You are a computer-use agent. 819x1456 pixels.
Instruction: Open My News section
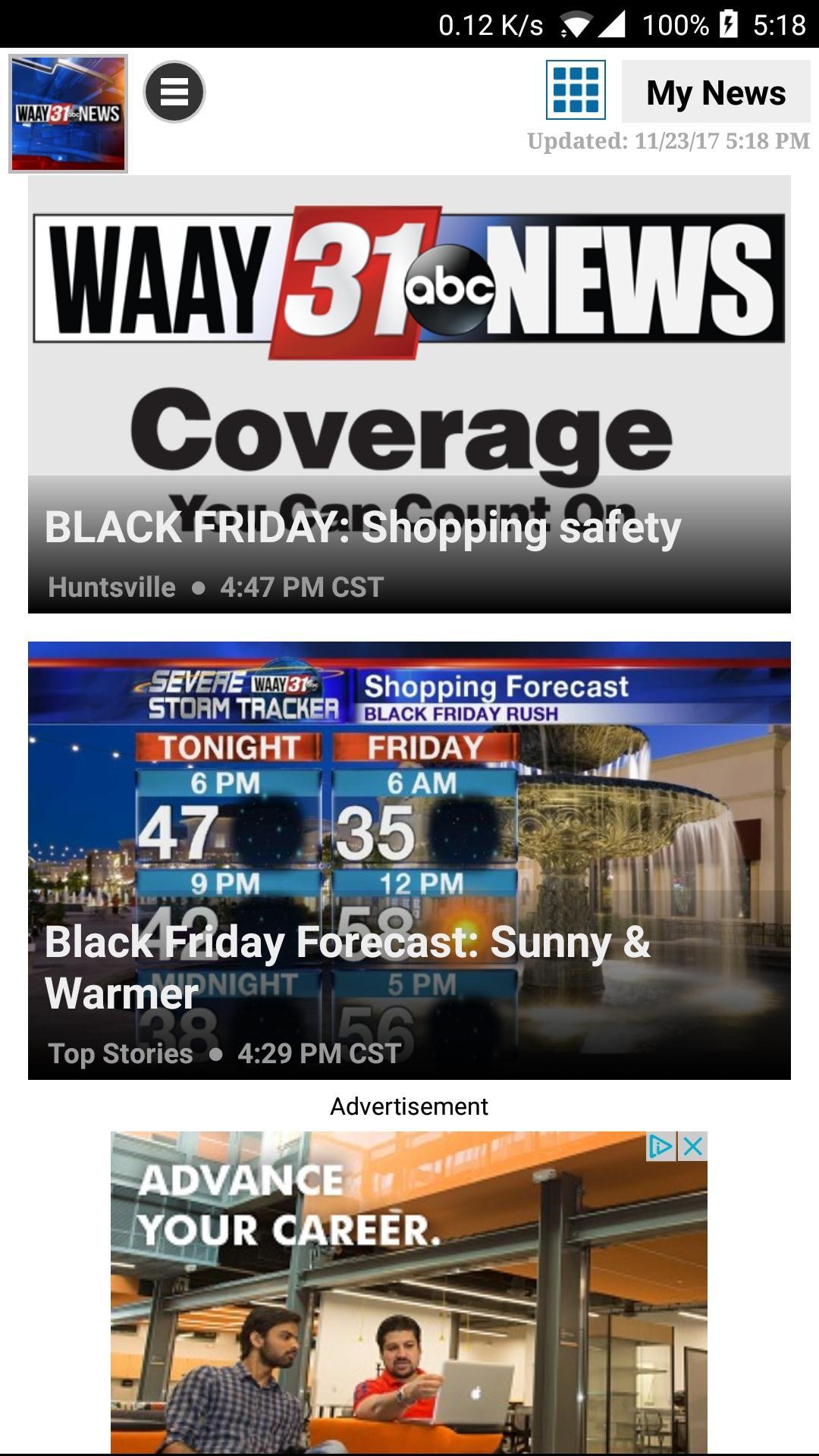(715, 93)
